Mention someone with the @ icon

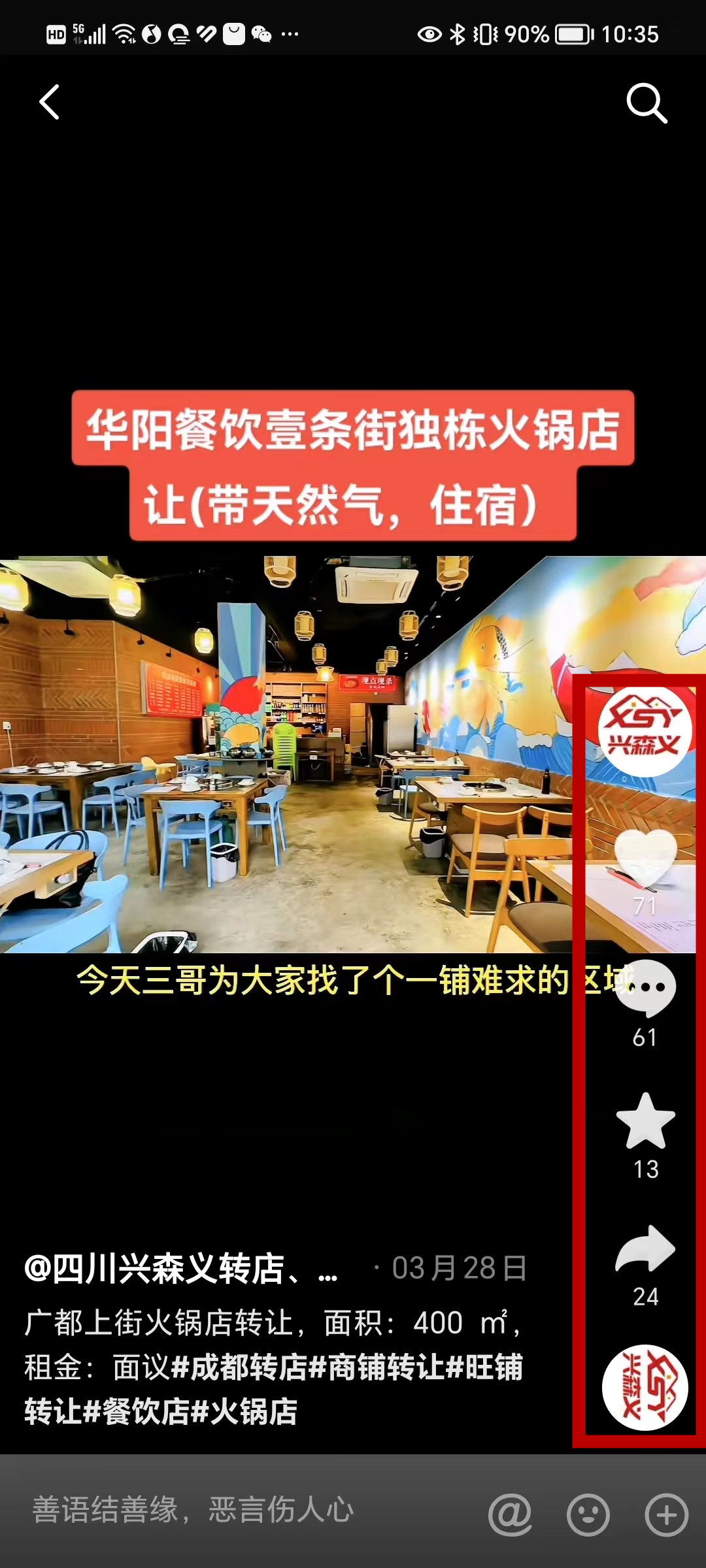[510, 1514]
